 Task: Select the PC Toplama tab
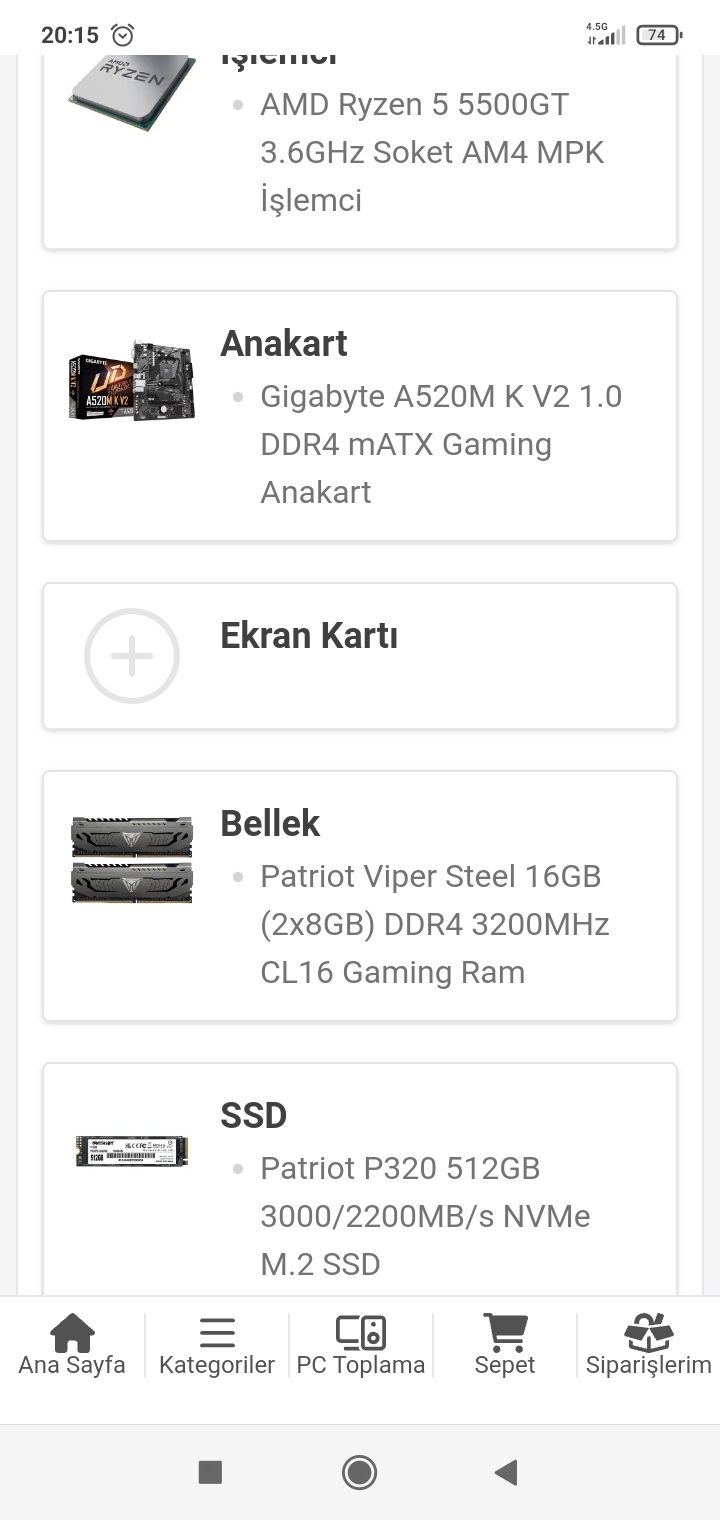(x=361, y=1345)
